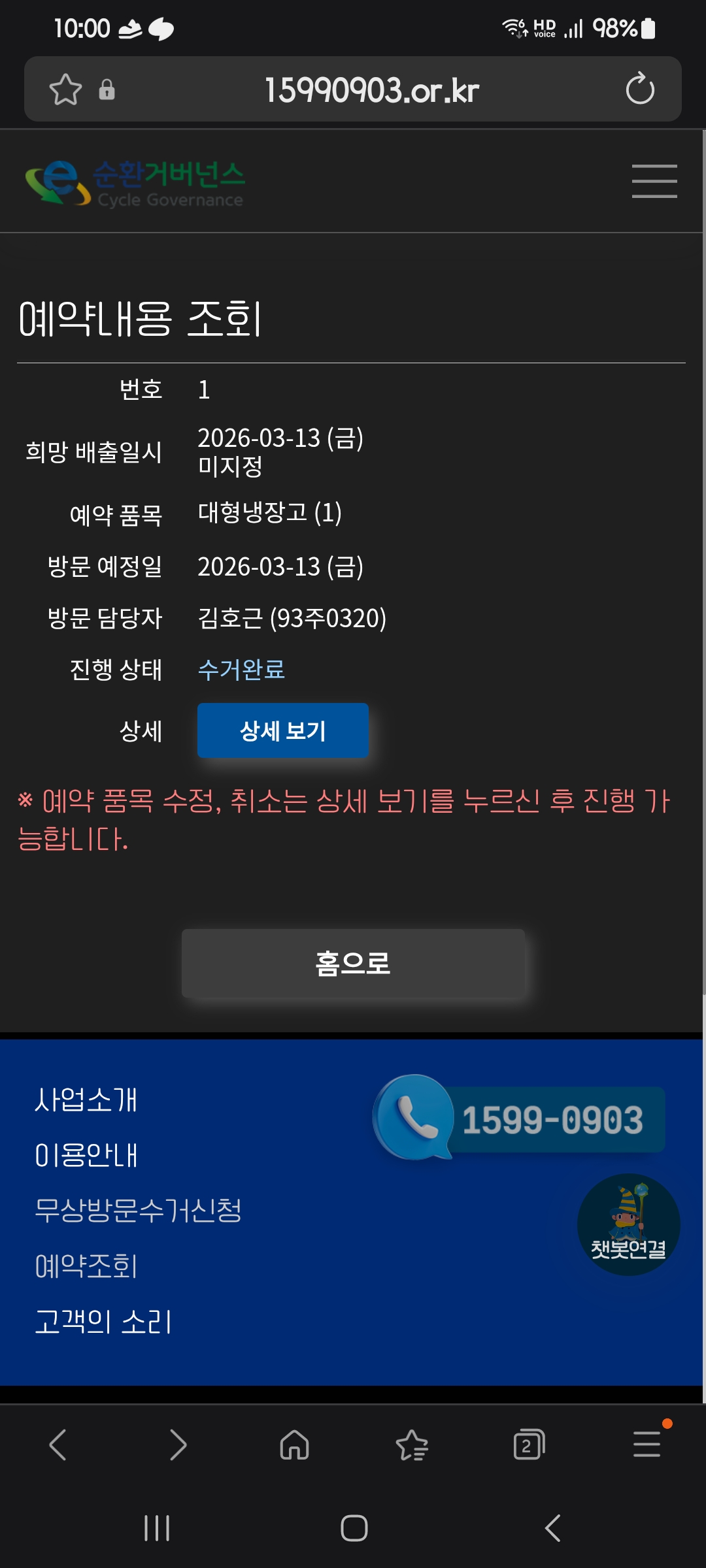Image resolution: width=706 pixels, height=1568 pixels.
Task: Open the hamburger menu
Action: (x=654, y=181)
